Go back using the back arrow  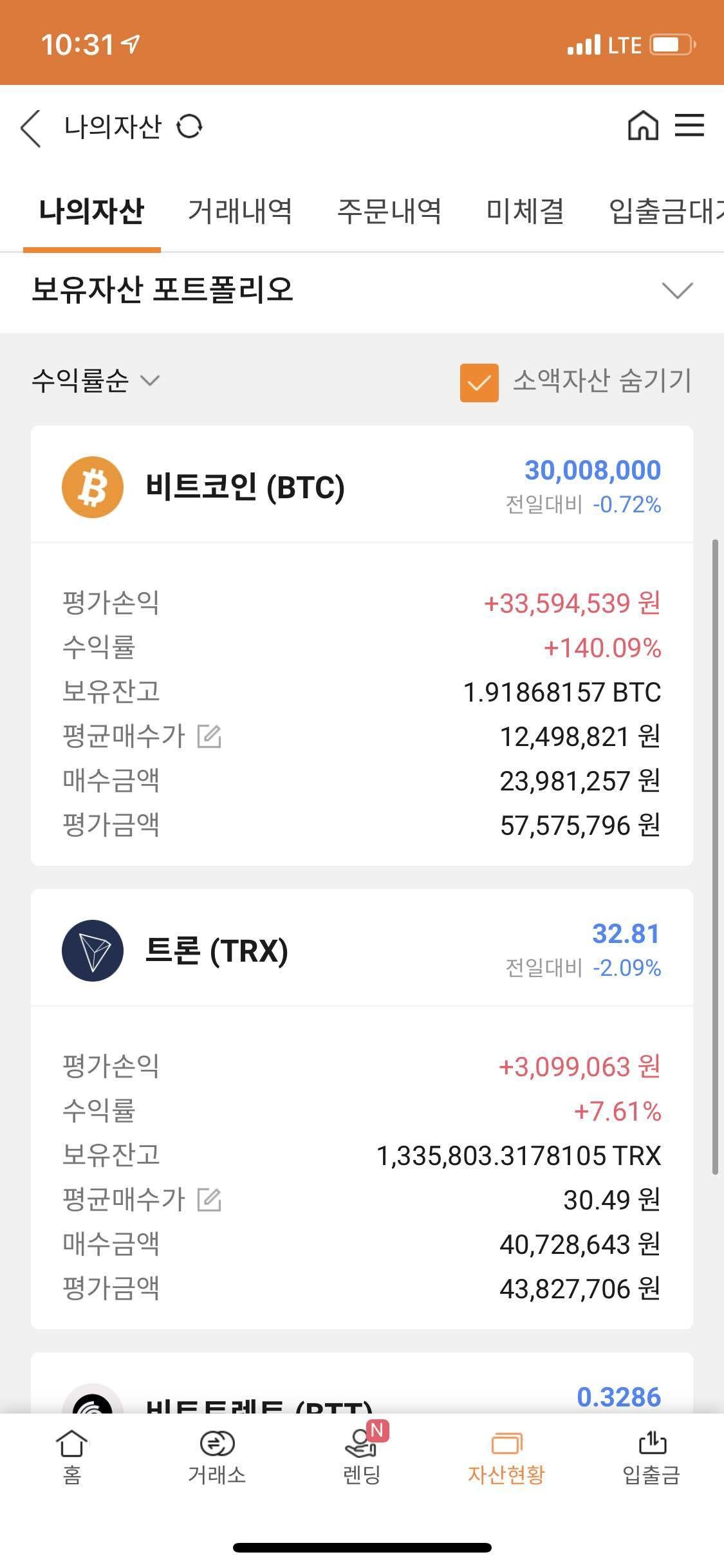click(x=30, y=126)
